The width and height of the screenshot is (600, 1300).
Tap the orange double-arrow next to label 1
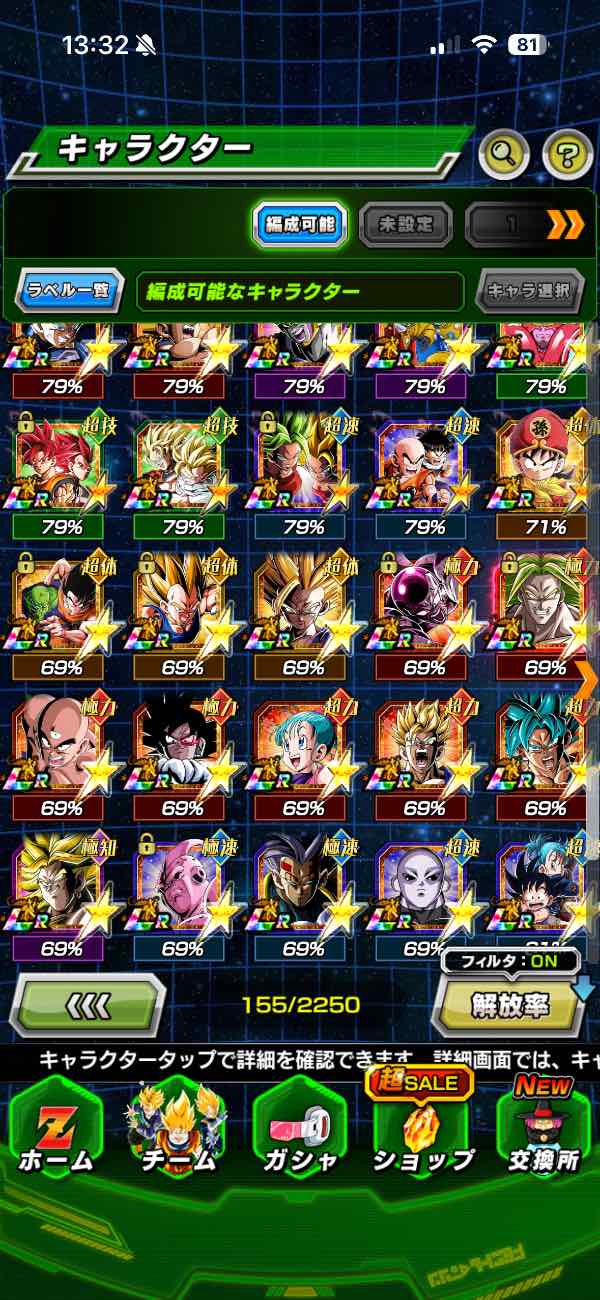coord(565,225)
